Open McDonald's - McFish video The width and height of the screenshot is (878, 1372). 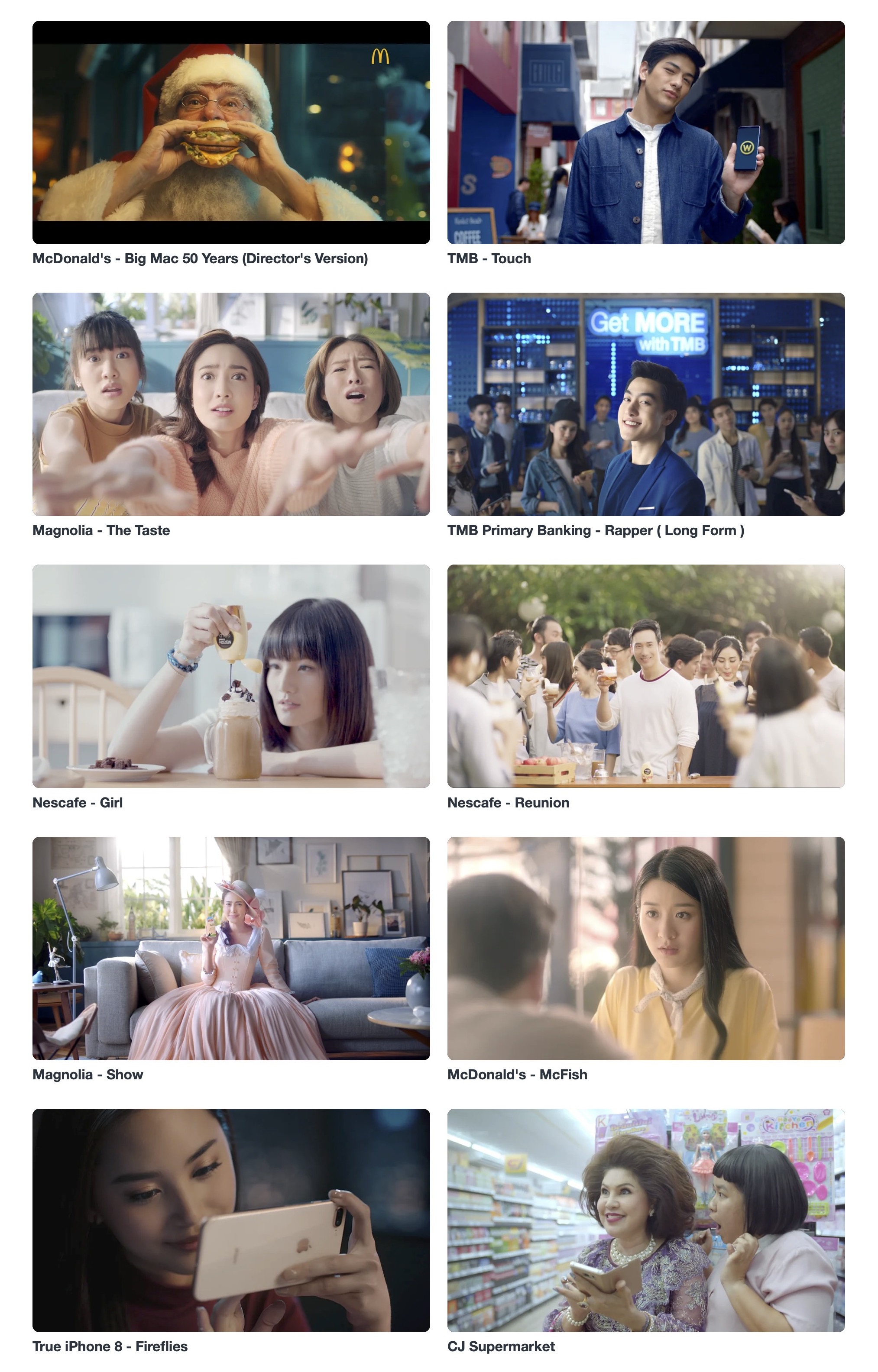point(645,948)
